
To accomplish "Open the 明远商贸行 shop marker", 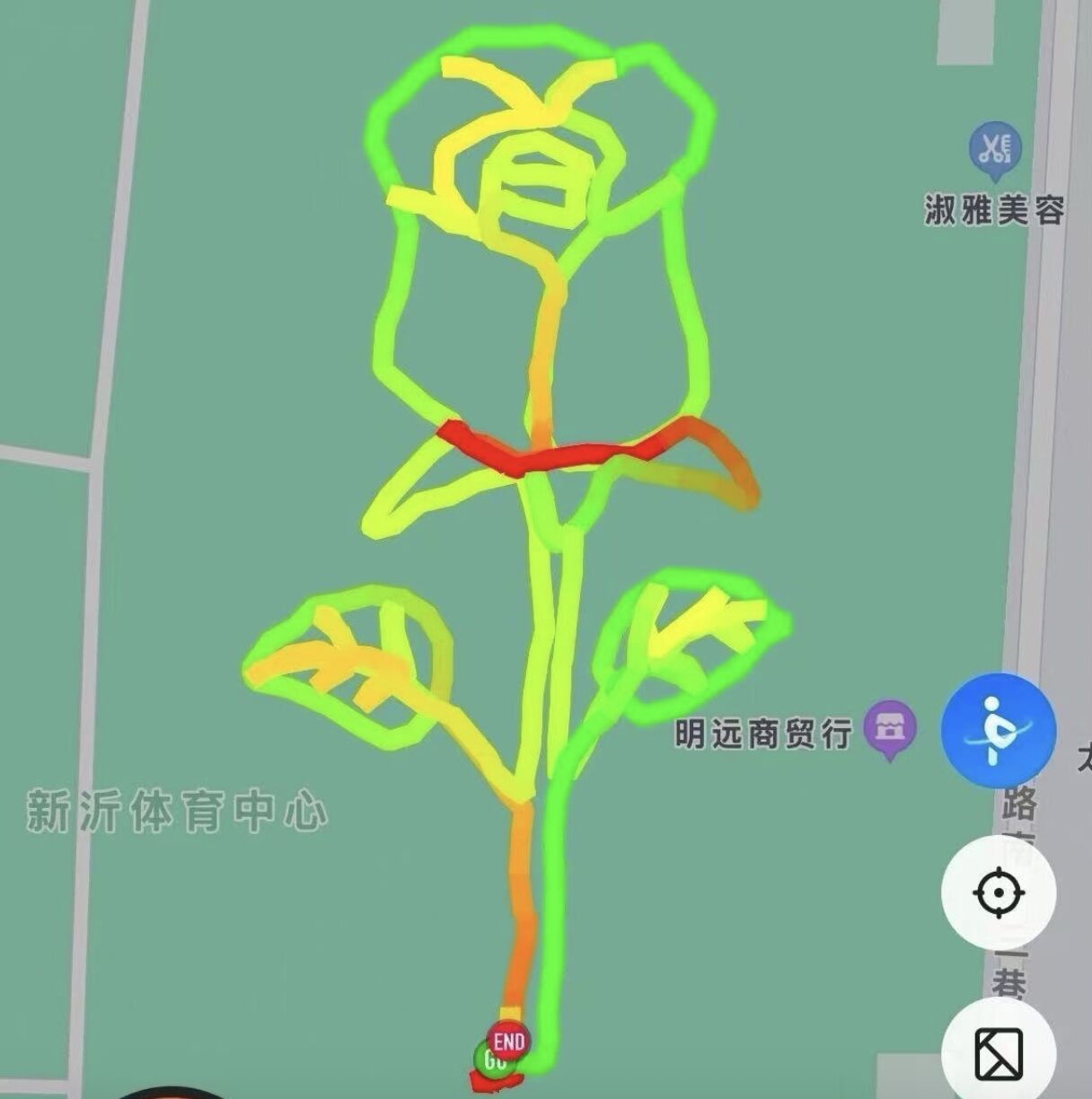I will click(889, 727).
